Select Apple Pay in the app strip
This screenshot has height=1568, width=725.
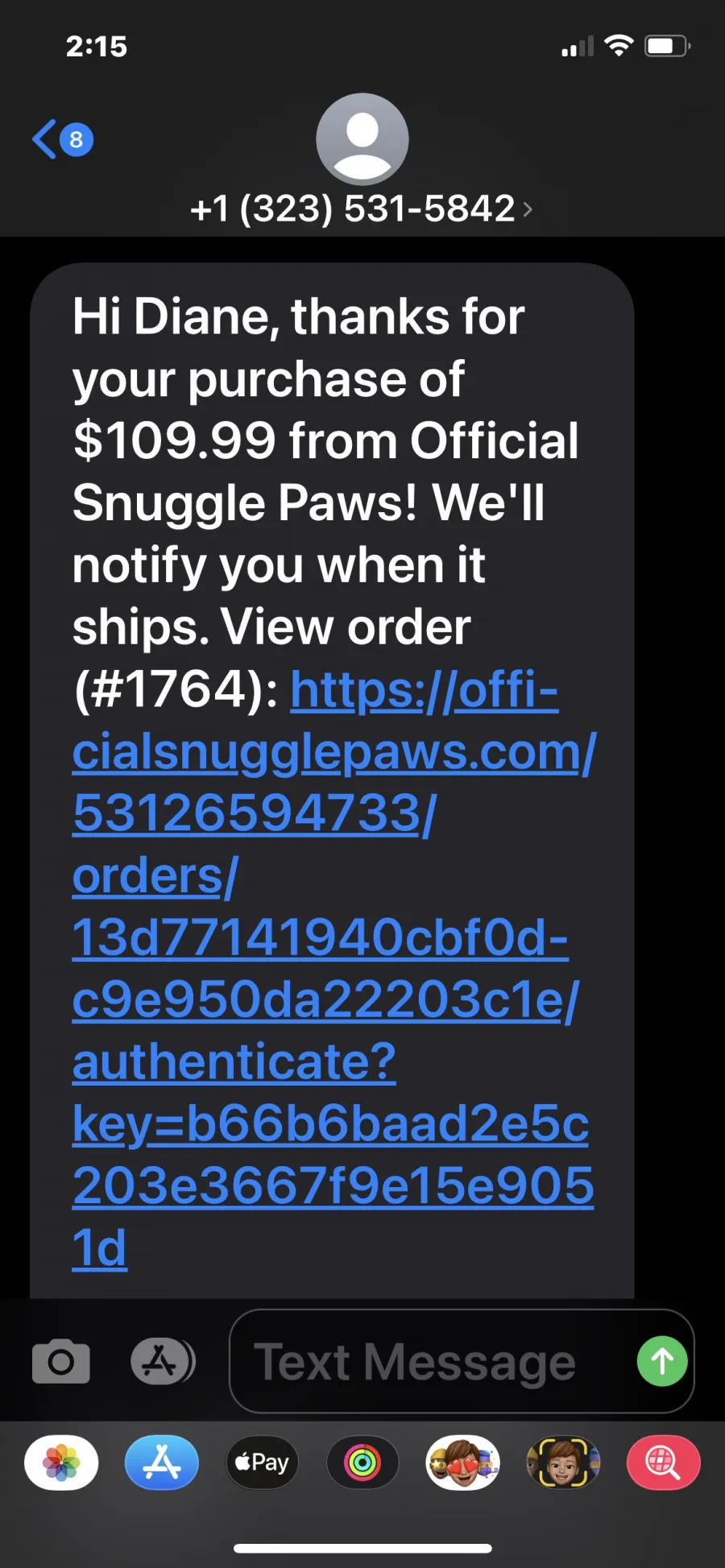click(x=262, y=1463)
